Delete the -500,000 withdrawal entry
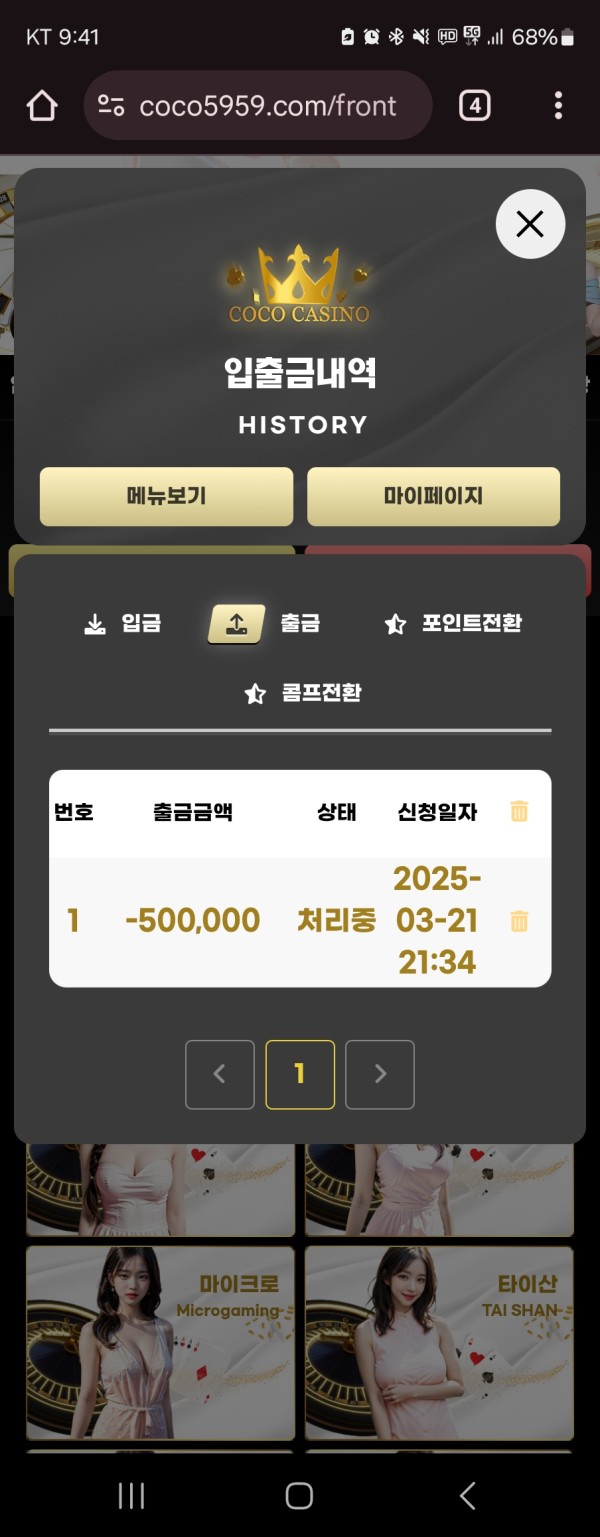The width and height of the screenshot is (600, 1537). [519, 921]
